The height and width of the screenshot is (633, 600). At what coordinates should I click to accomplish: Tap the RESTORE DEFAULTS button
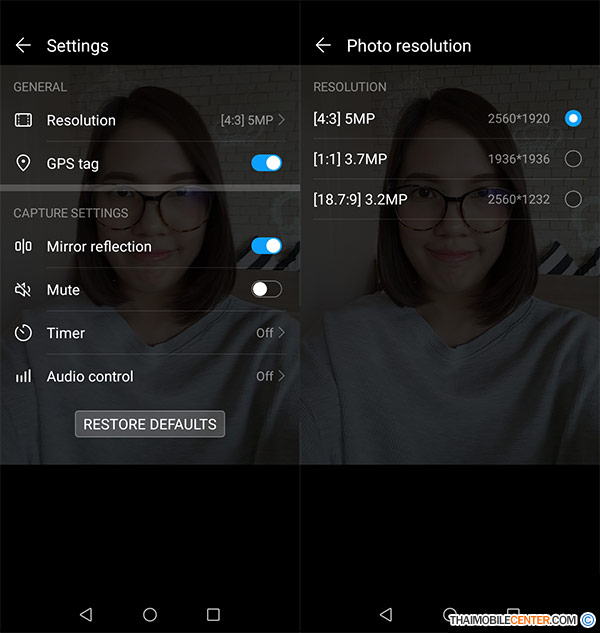click(x=150, y=424)
